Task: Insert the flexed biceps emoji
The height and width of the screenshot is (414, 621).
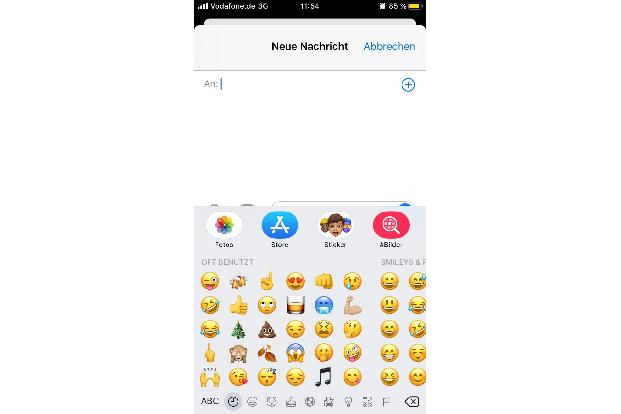Action: click(x=352, y=305)
